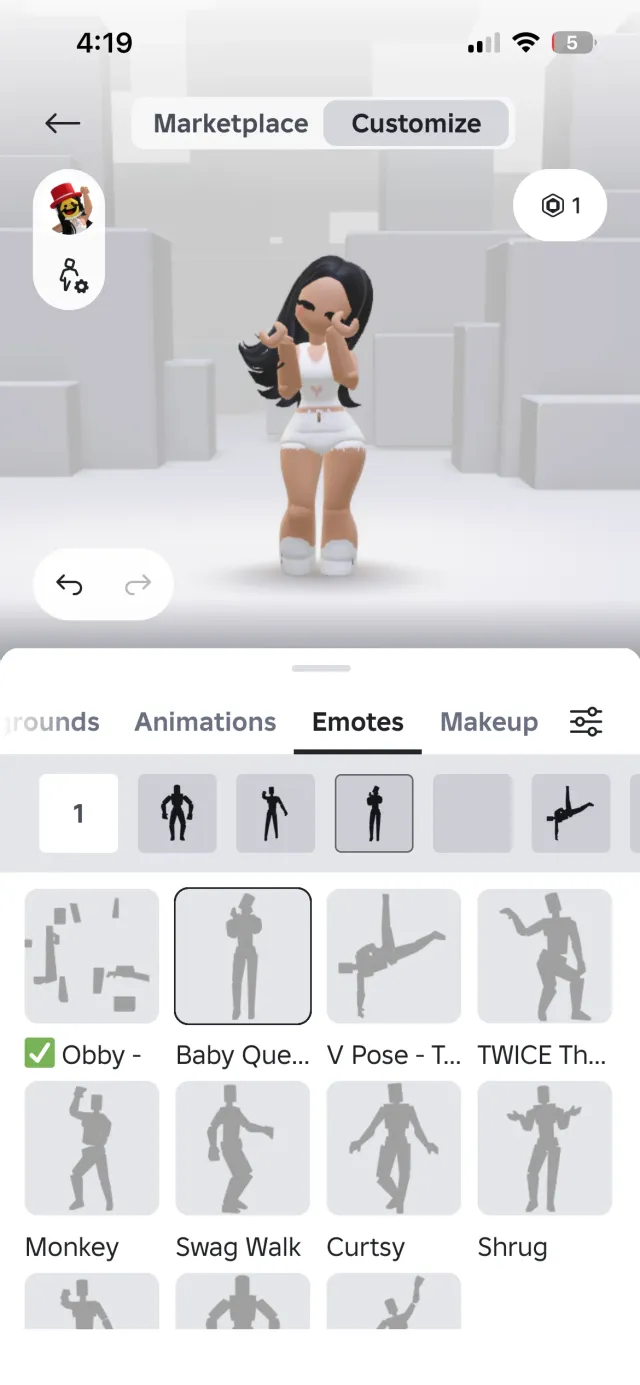The width and height of the screenshot is (640, 1385).
Task: Switch to the Makeup category
Action: [489, 722]
